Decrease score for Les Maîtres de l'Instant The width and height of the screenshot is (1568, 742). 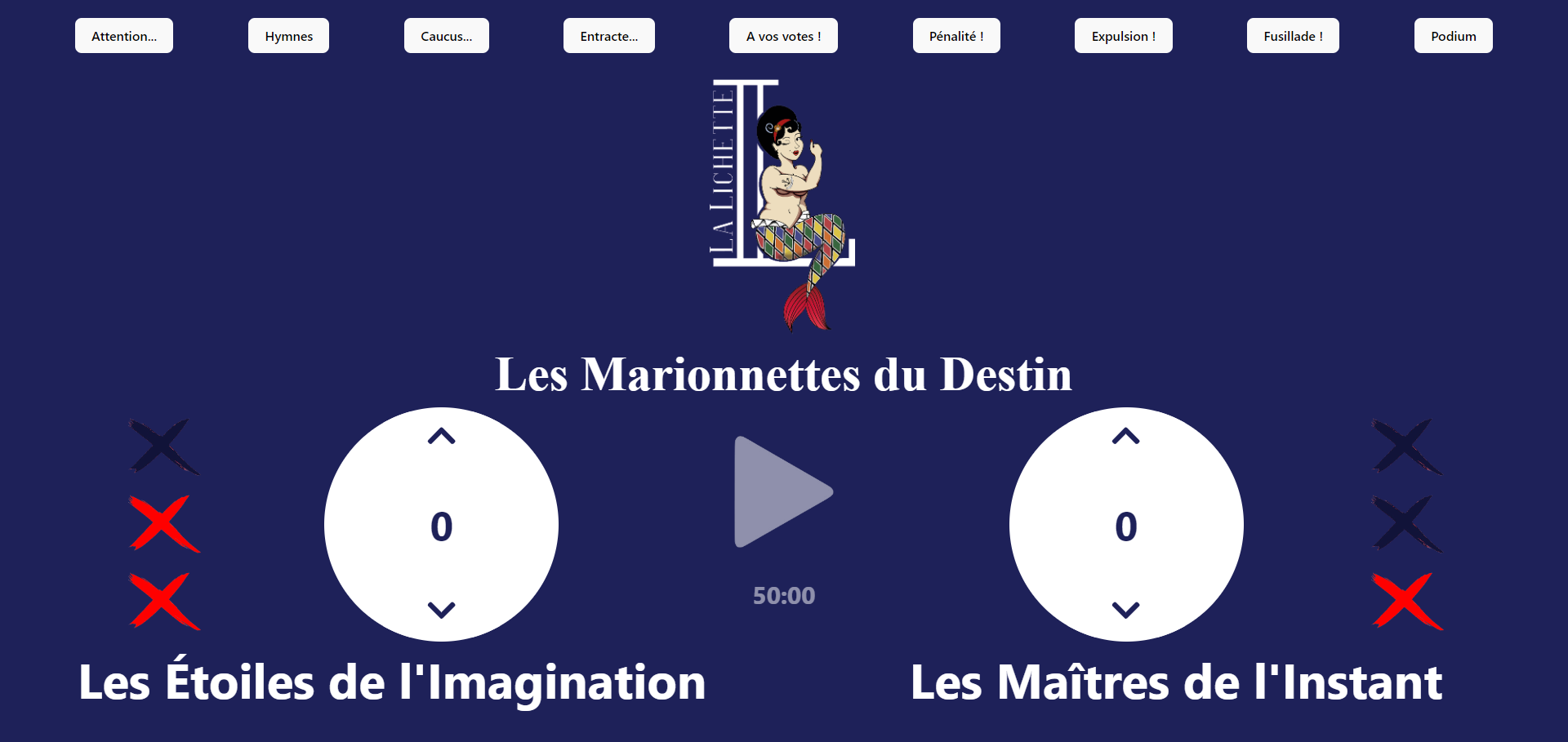pyautogui.click(x=1125, y=609)
